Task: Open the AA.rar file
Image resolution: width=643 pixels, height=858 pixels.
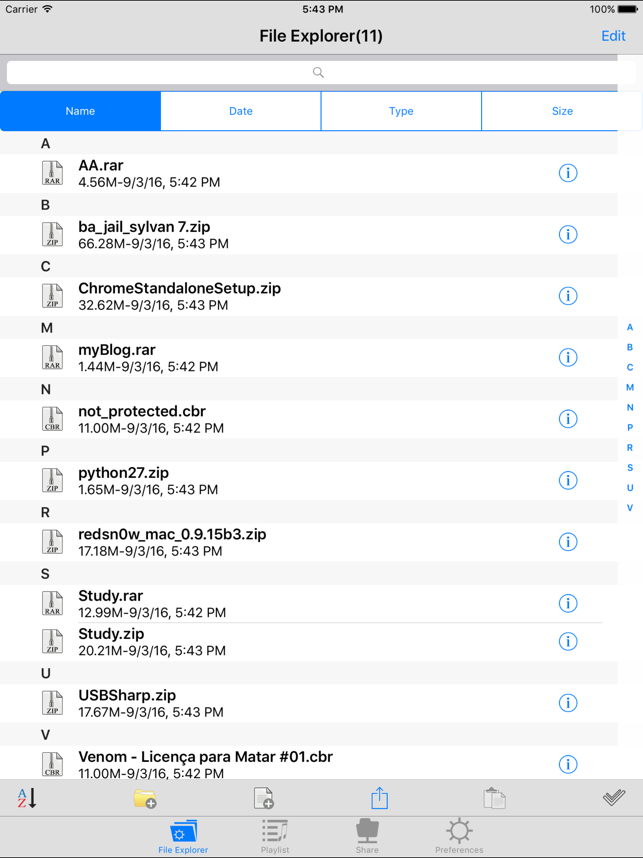Action: pos(150,173)
